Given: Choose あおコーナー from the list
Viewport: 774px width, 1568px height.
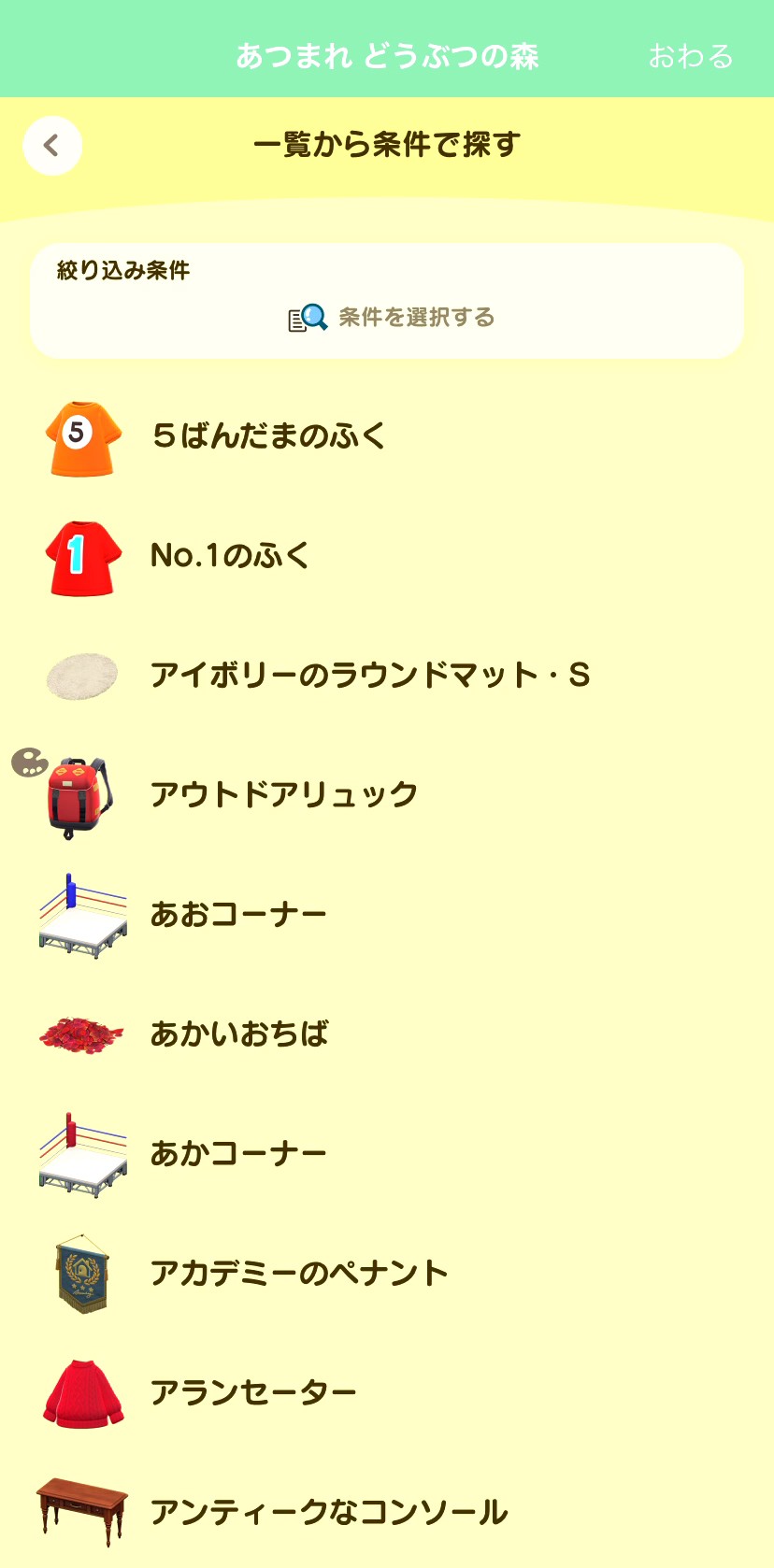Looking at the screenshot, I should click(239, 914).
